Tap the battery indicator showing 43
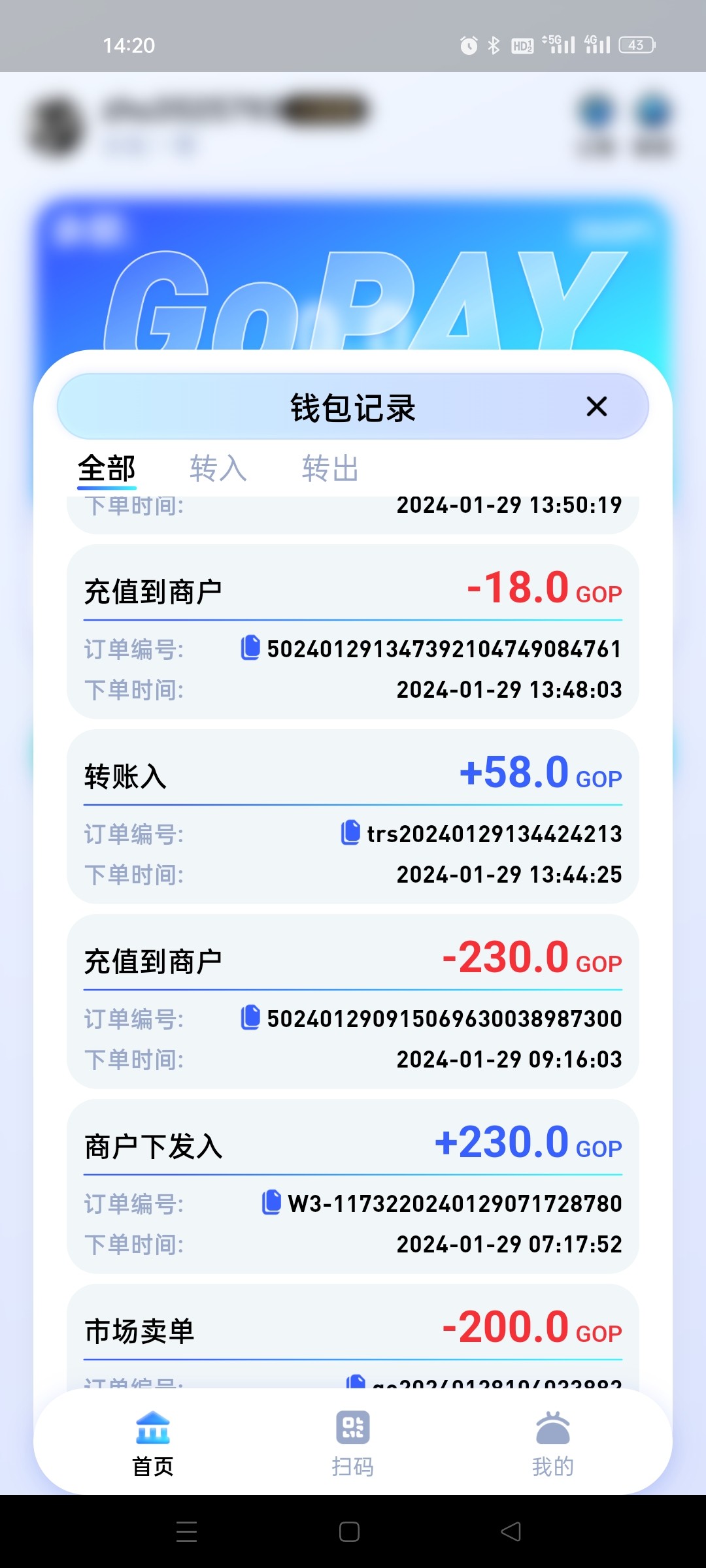Viewport: 706px width, 1568px height. tap(637, 44)
